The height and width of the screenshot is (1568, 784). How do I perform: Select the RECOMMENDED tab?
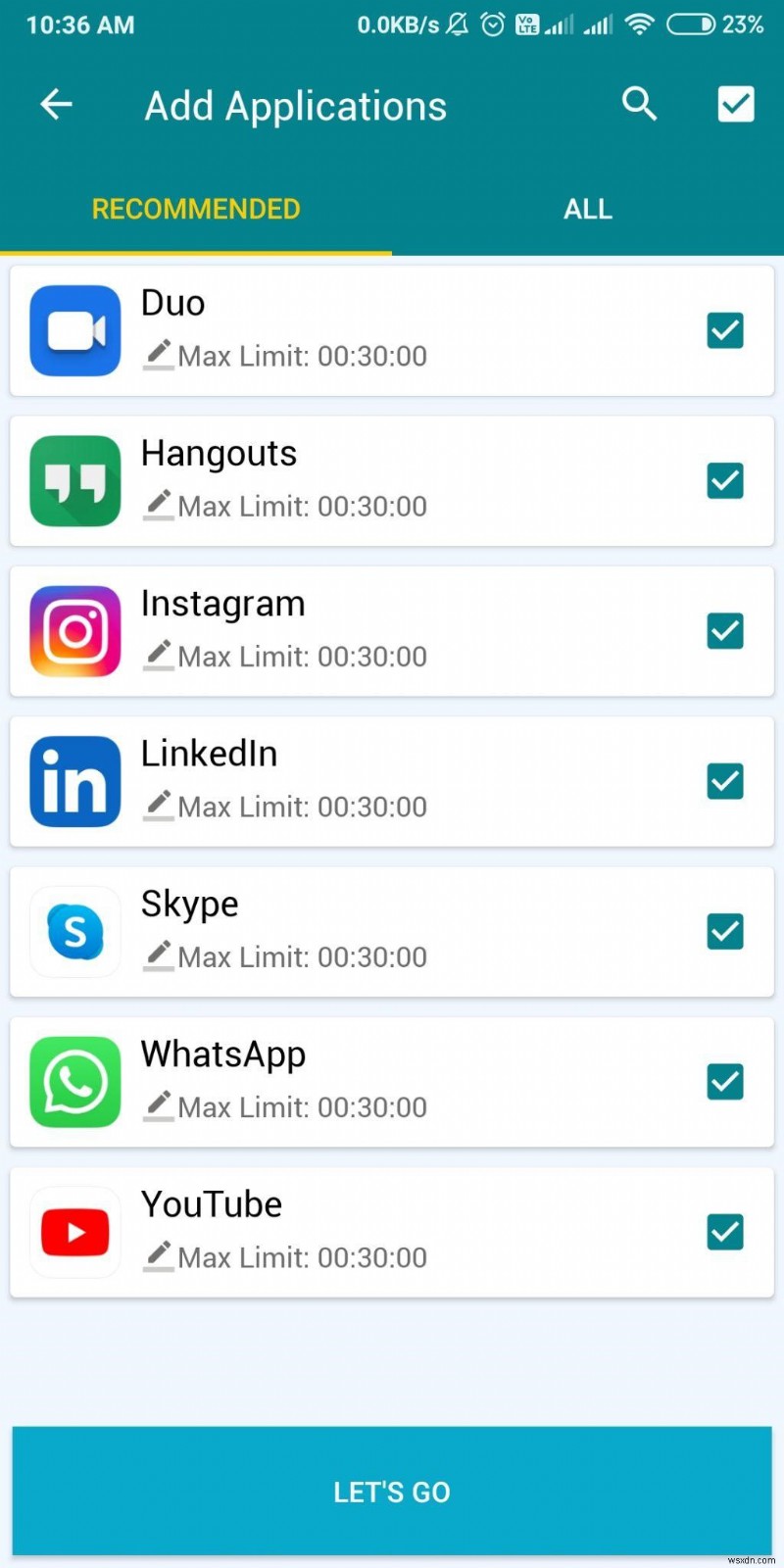(195, 209)
